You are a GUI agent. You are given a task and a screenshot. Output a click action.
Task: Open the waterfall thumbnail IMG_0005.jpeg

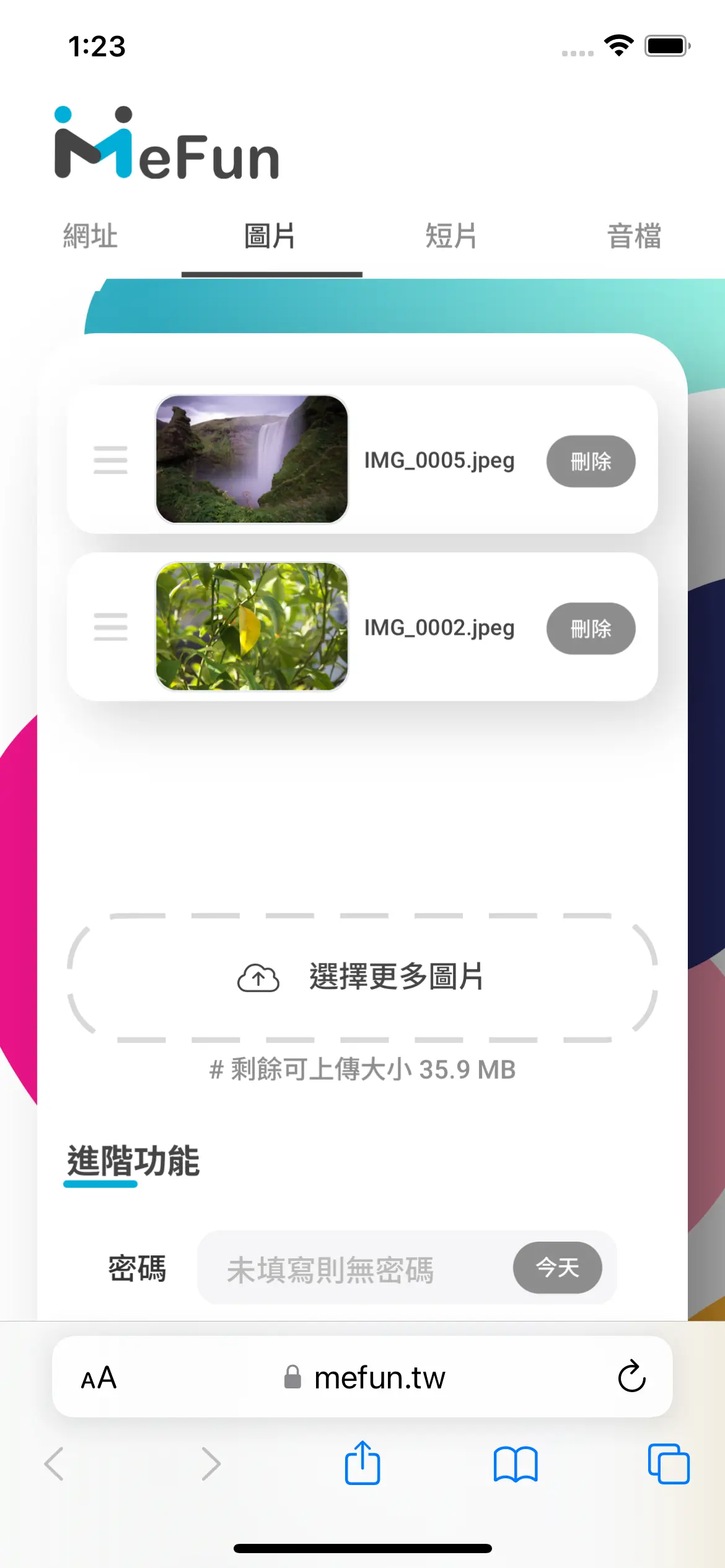tap(252, 460)
